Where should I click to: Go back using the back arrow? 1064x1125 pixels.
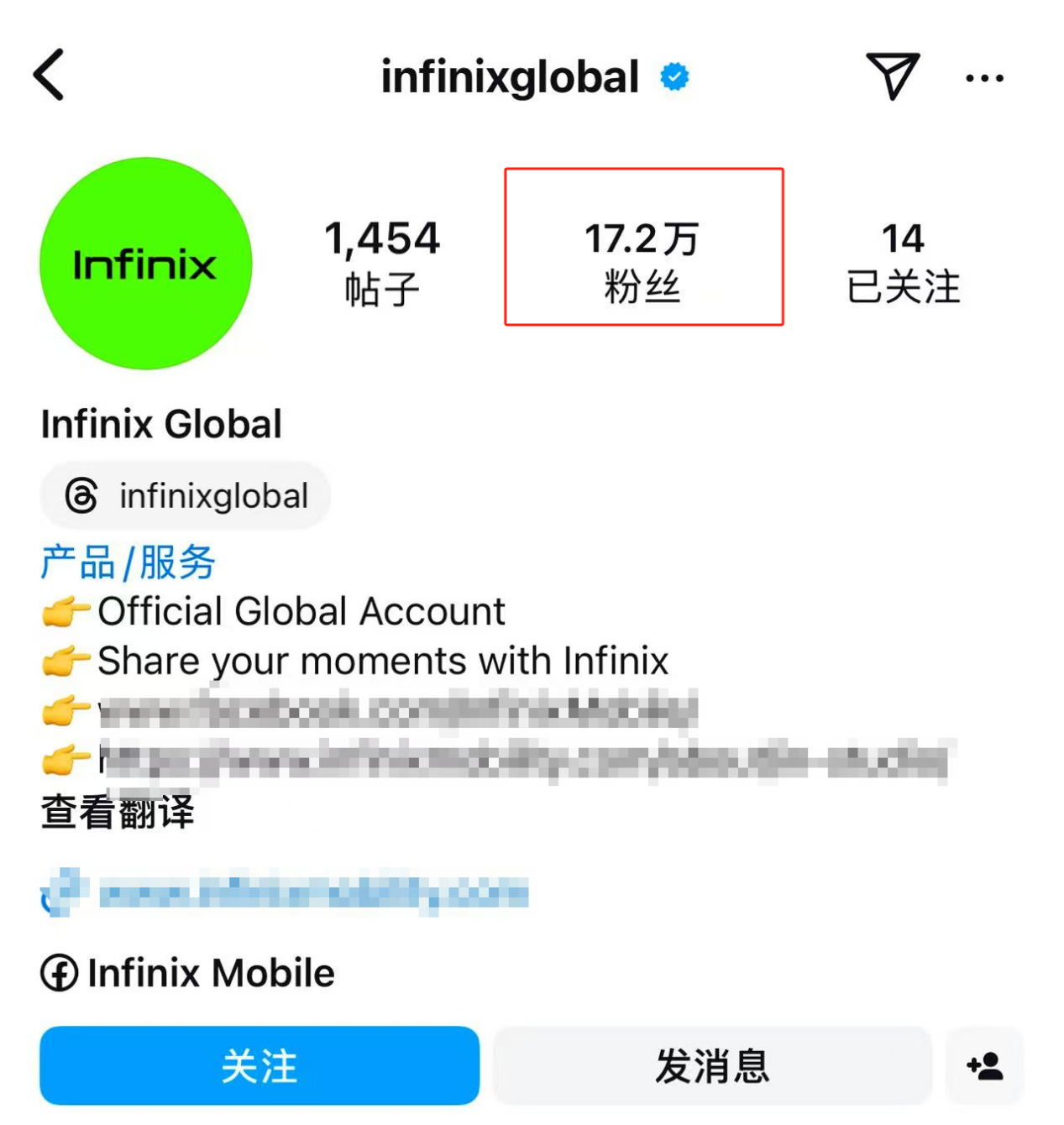tap(49, 75)
